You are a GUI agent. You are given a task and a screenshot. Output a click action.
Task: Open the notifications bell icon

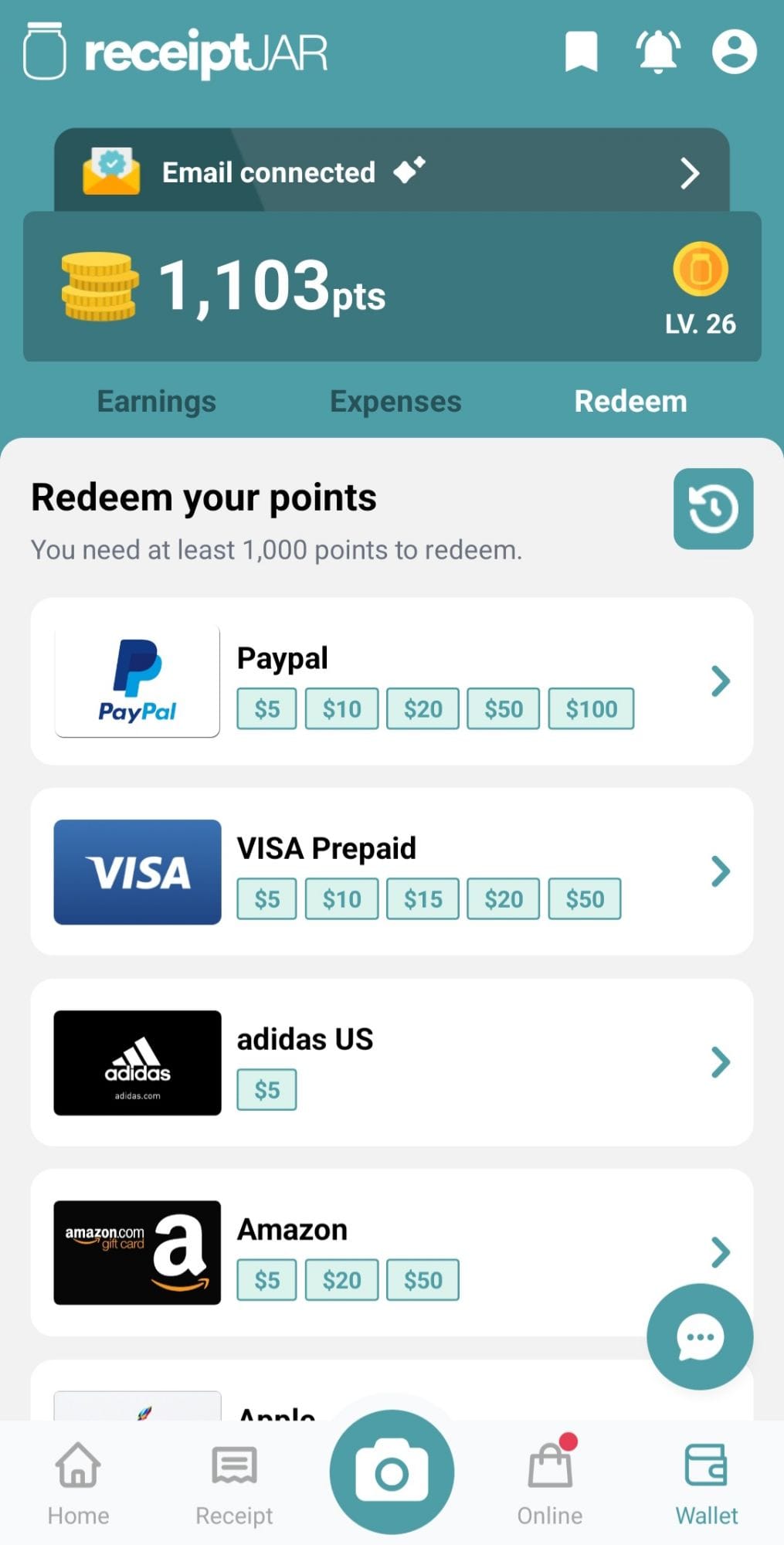pos(657,53)
